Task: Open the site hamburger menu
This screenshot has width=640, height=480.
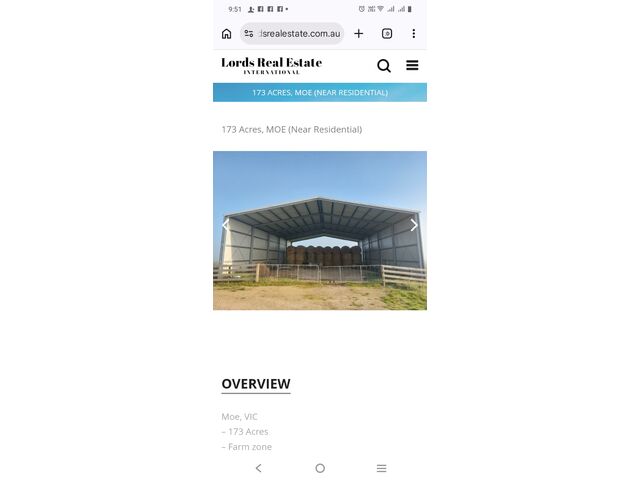Action: 412,66
